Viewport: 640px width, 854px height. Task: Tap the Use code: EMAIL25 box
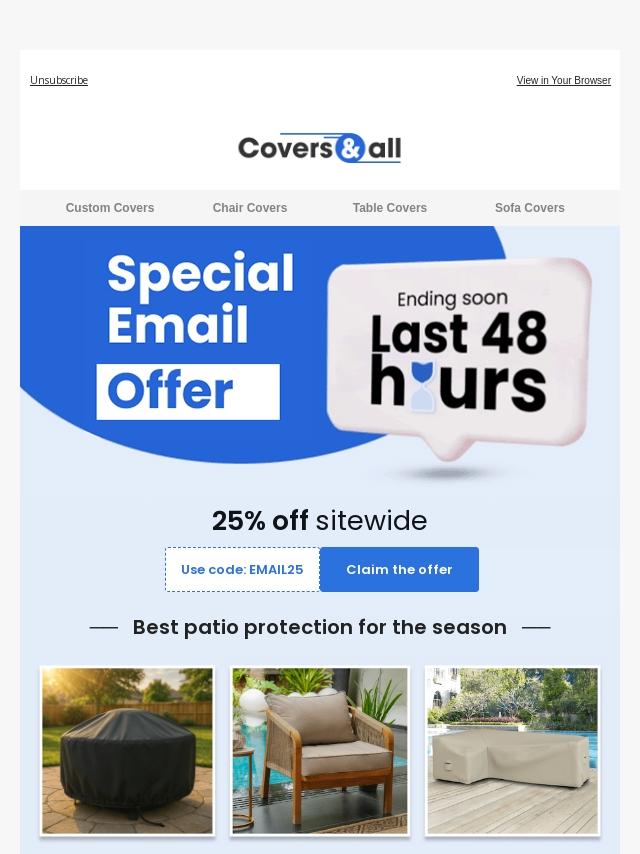242,569
